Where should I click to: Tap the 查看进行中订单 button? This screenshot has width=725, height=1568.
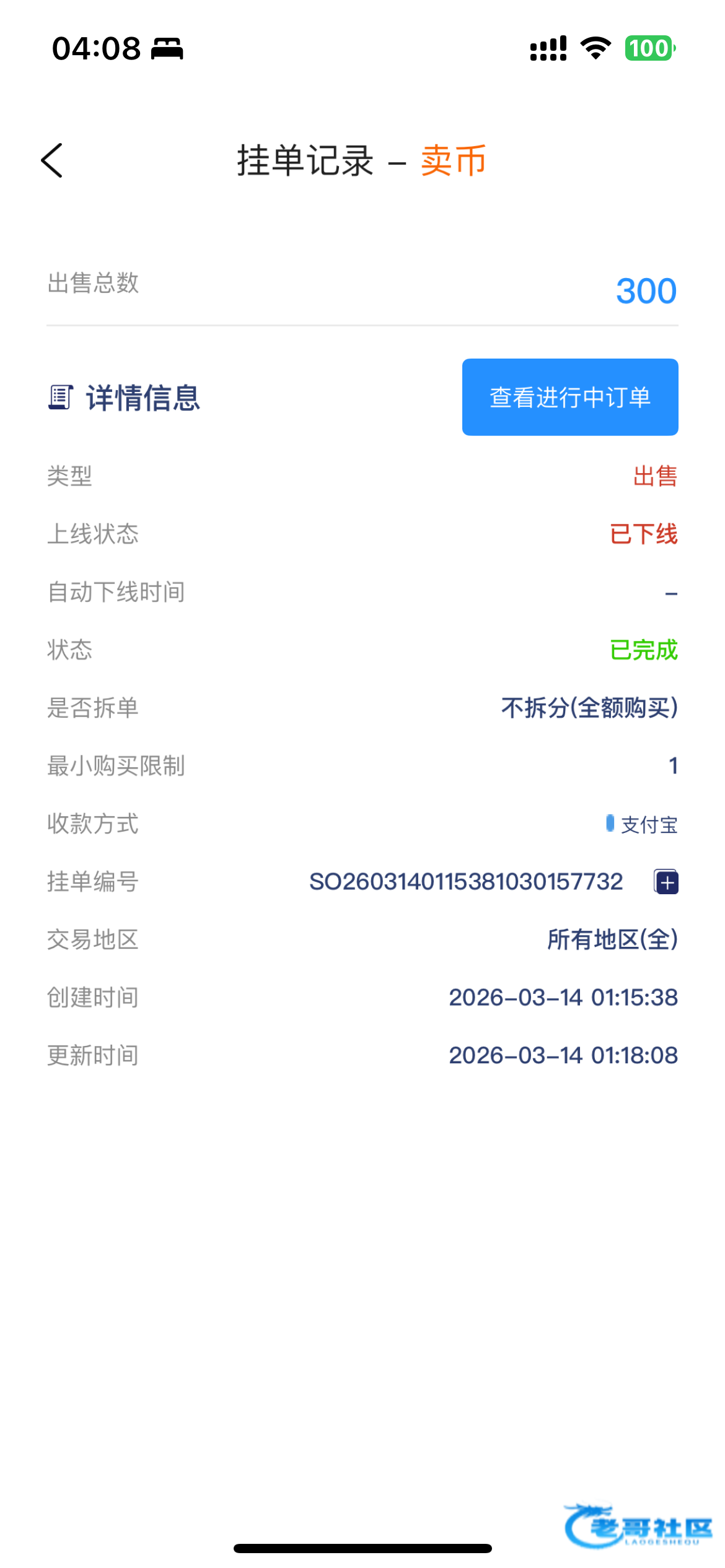click(569, 397)
